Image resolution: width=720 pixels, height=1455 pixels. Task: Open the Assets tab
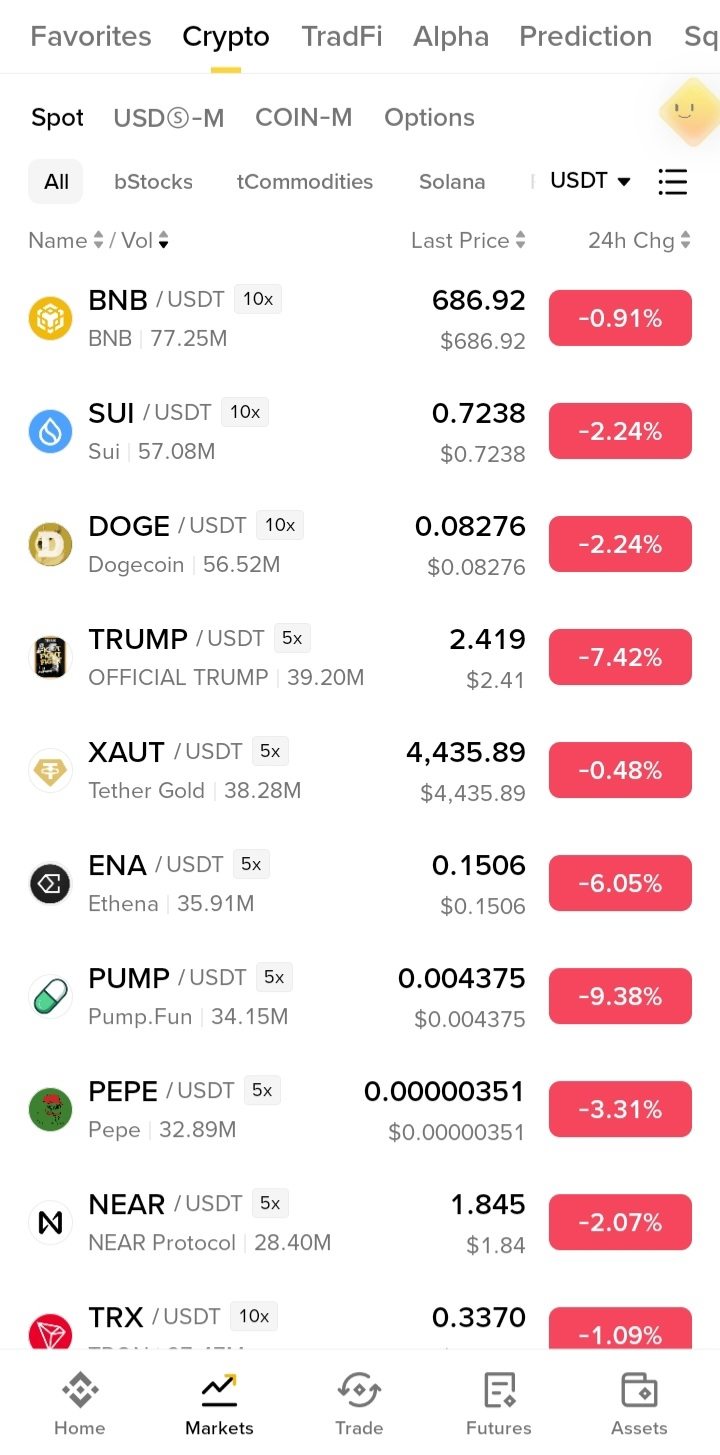[639, 1403]
